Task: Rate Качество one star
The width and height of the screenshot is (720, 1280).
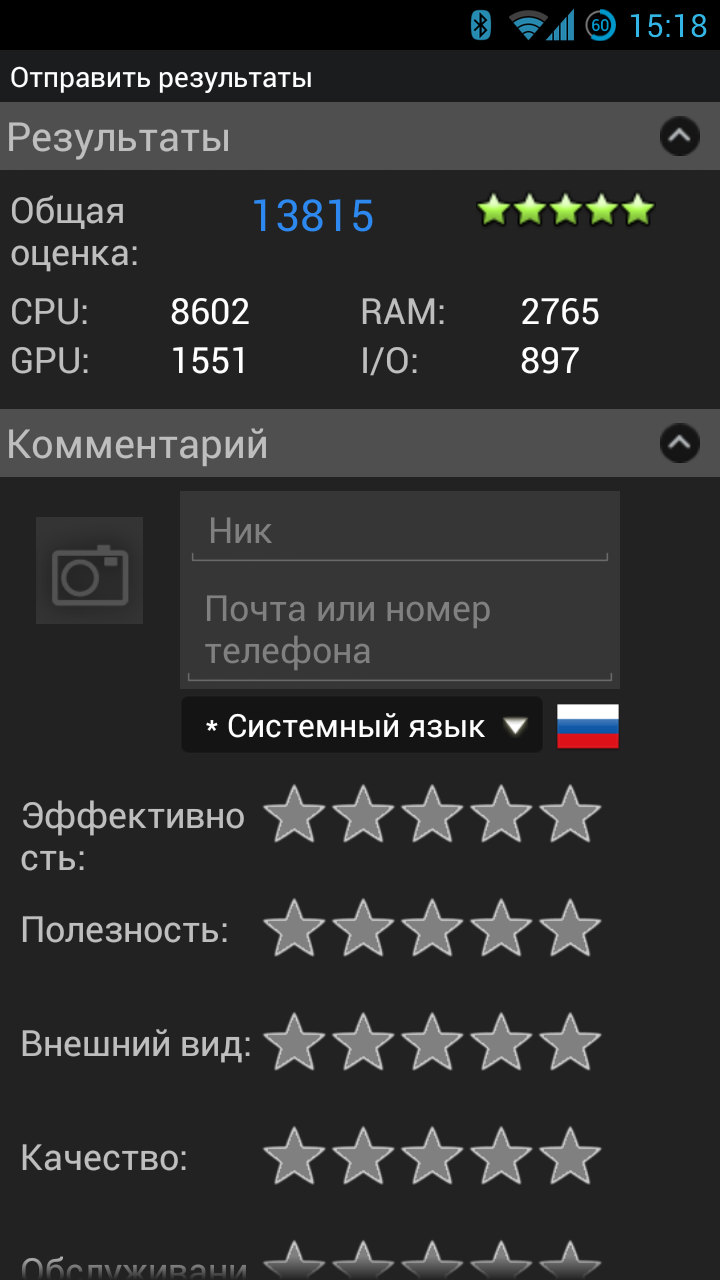Action: point(294,1156)
